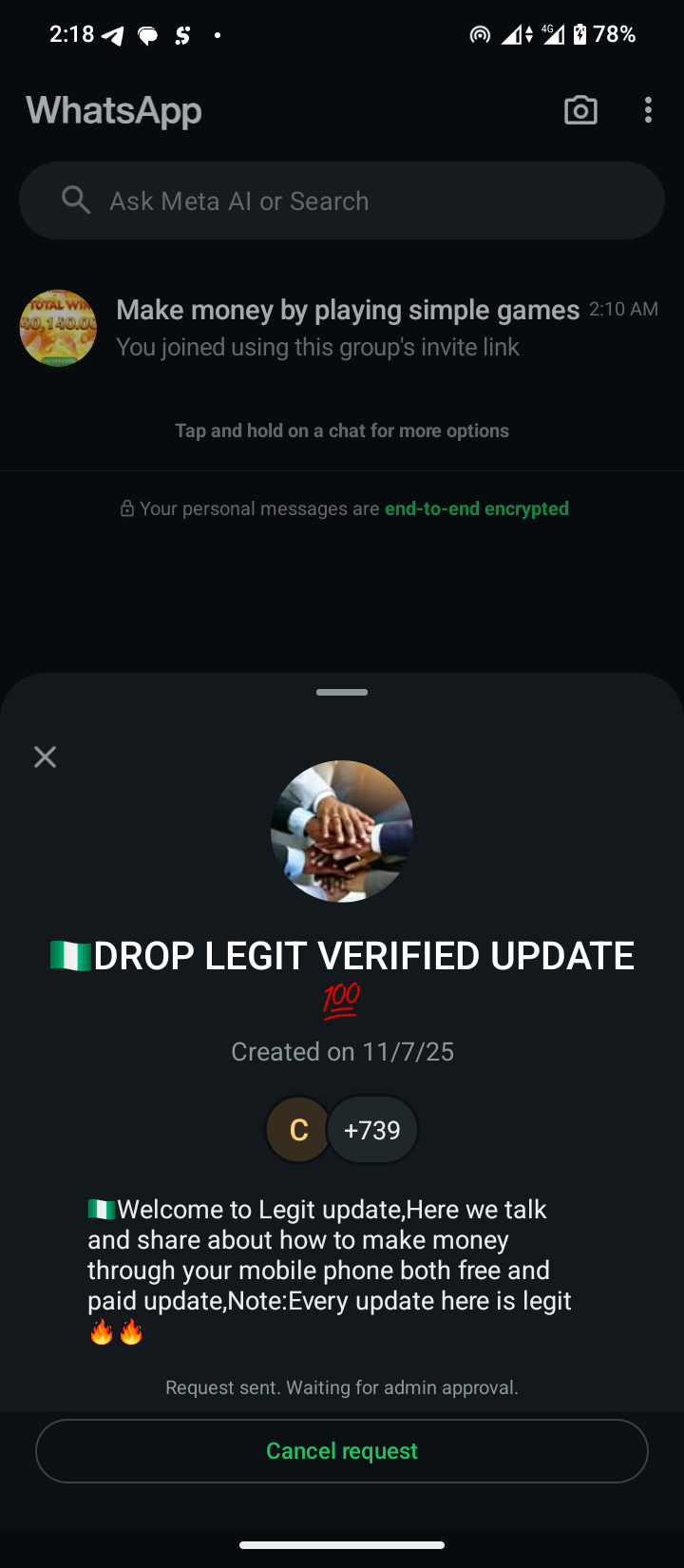Open the Make money by playing simple games chat

point(342,328)
